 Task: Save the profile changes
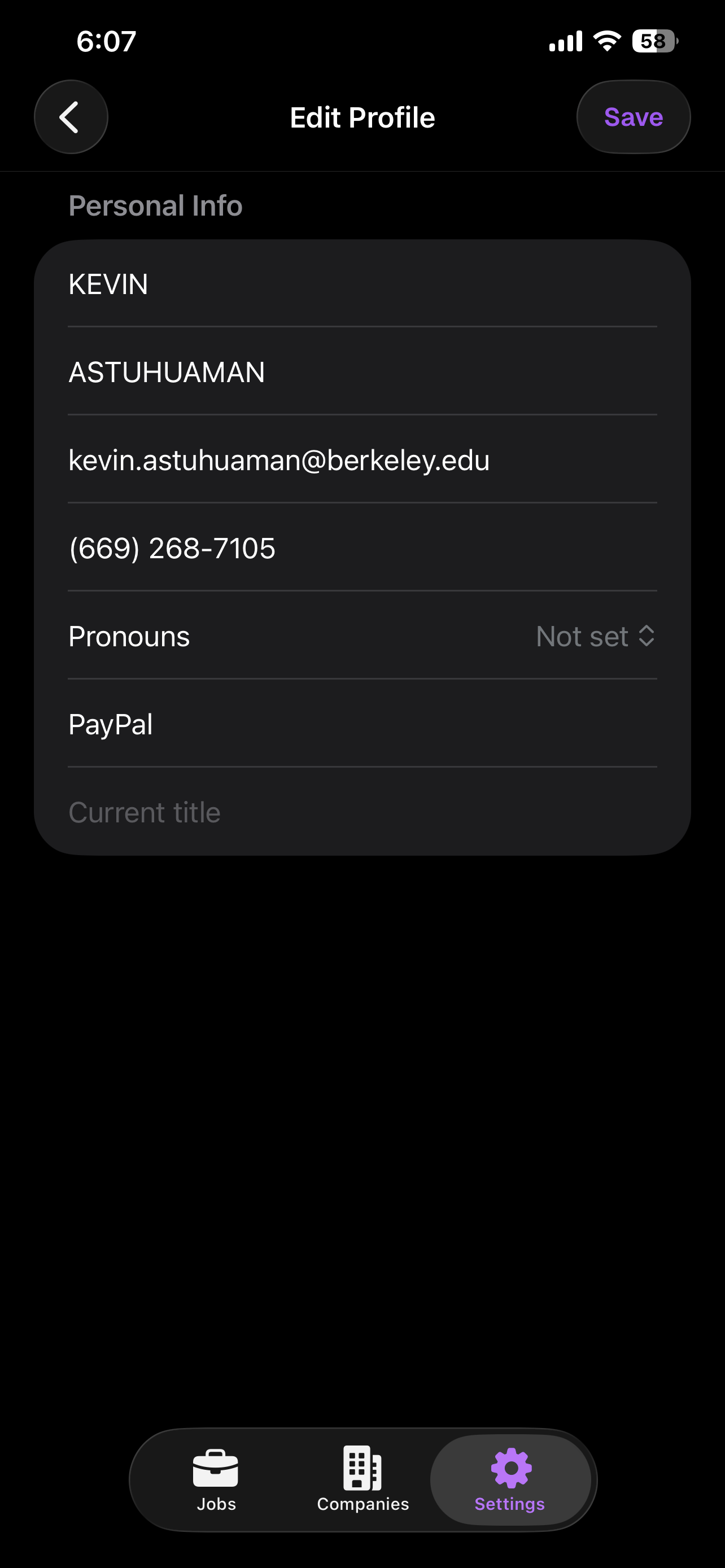click(x=633, y=117)
